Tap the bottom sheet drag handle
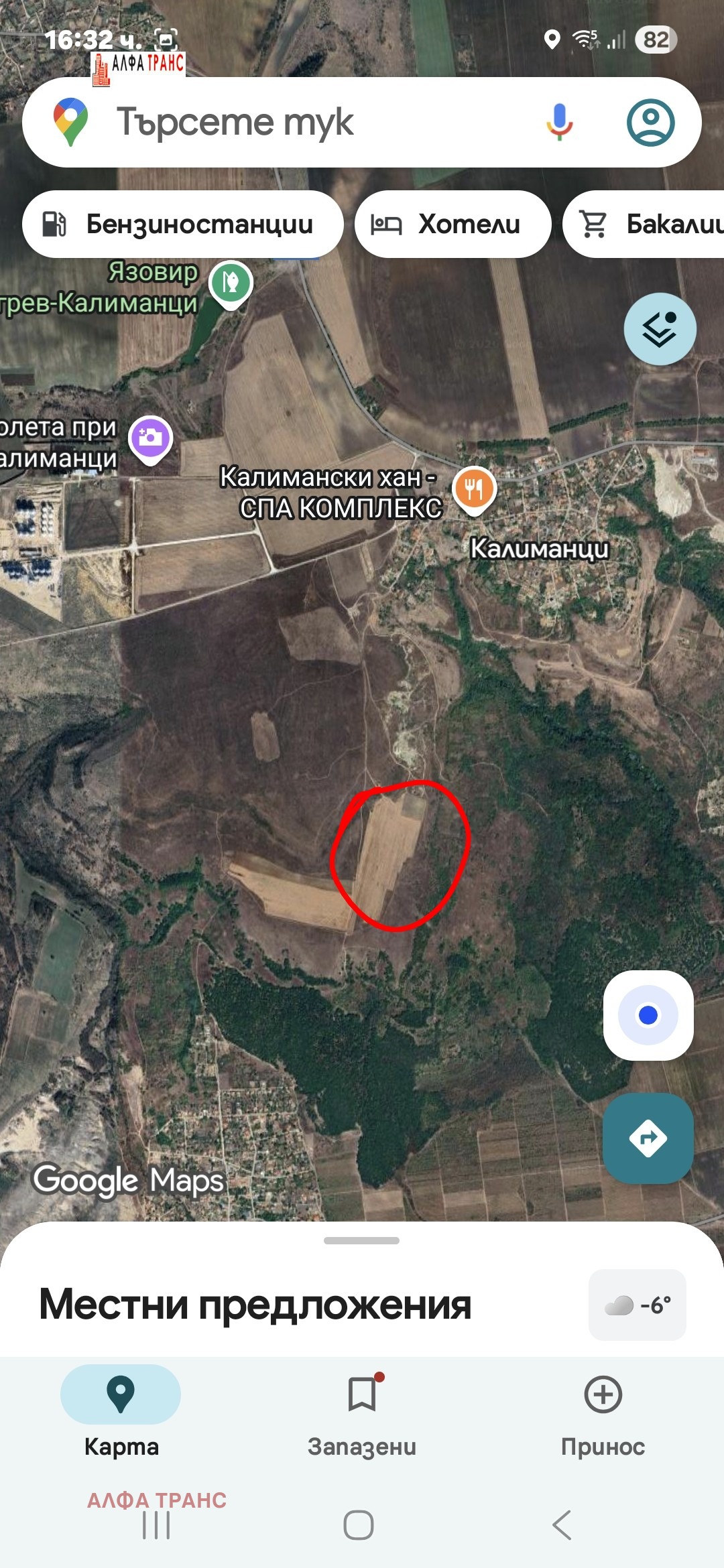 (361, 1240)
